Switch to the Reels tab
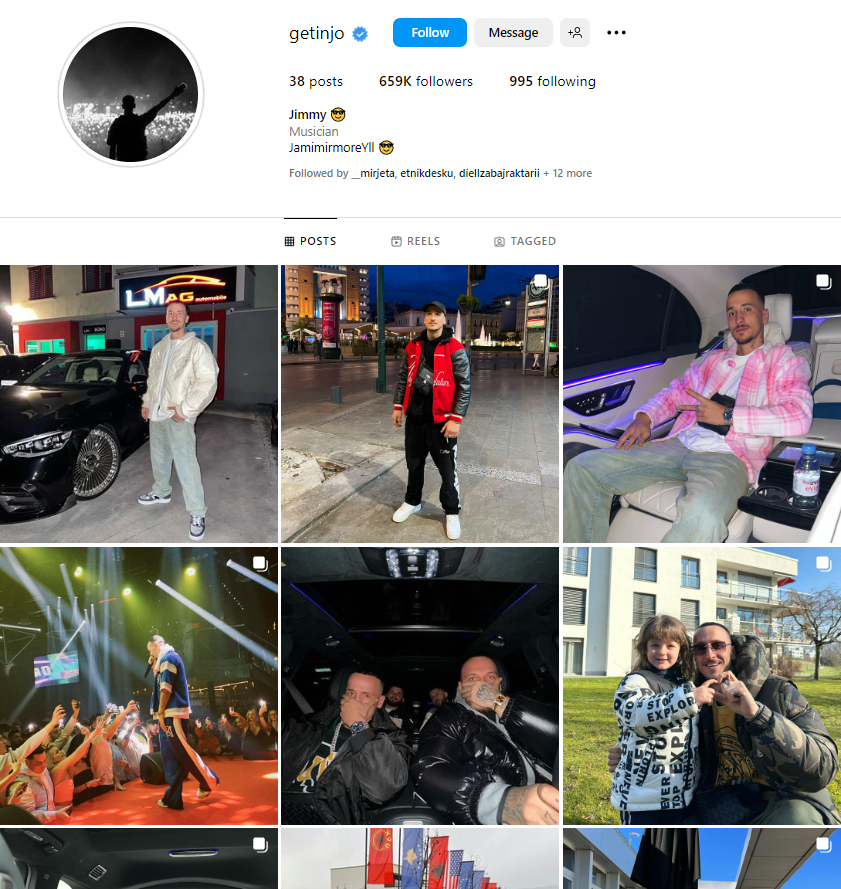 point(415,241)
